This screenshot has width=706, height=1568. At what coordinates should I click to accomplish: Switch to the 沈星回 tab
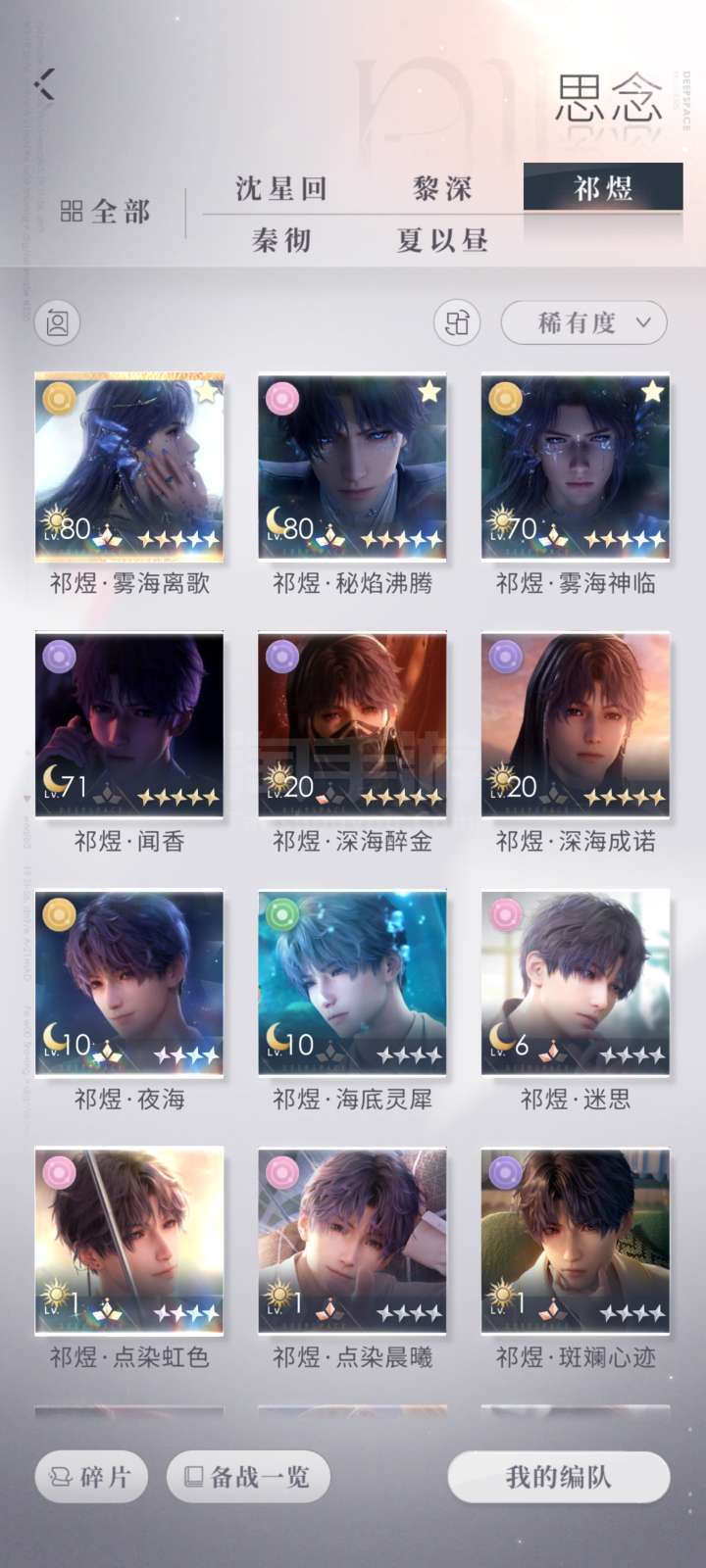[280, 188]
